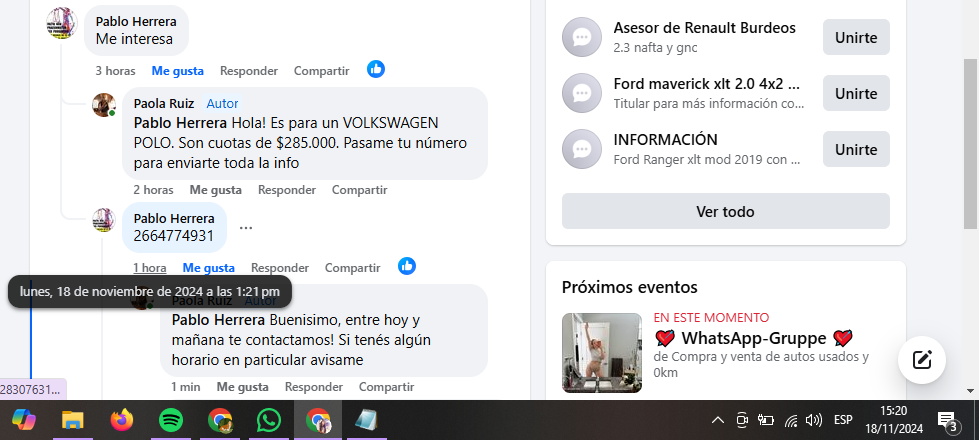Like Pablo Herrera's 'Me interesa' comment

(x=177, y=71)
